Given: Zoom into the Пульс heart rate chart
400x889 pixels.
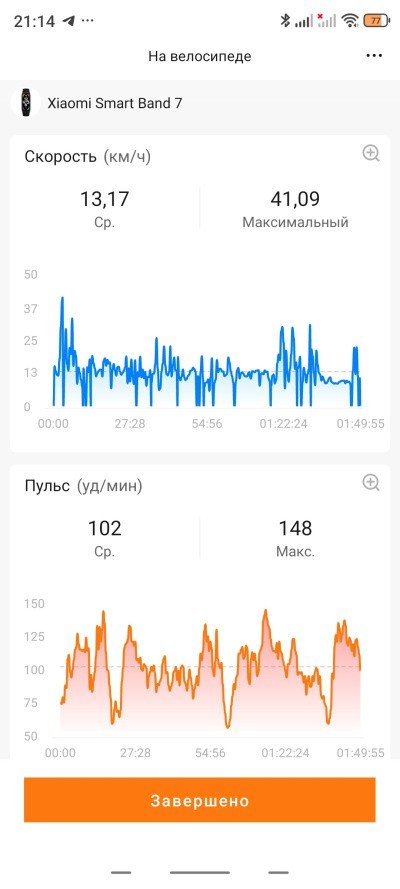Looking at the screenshot, I should (x=371, y=482).
